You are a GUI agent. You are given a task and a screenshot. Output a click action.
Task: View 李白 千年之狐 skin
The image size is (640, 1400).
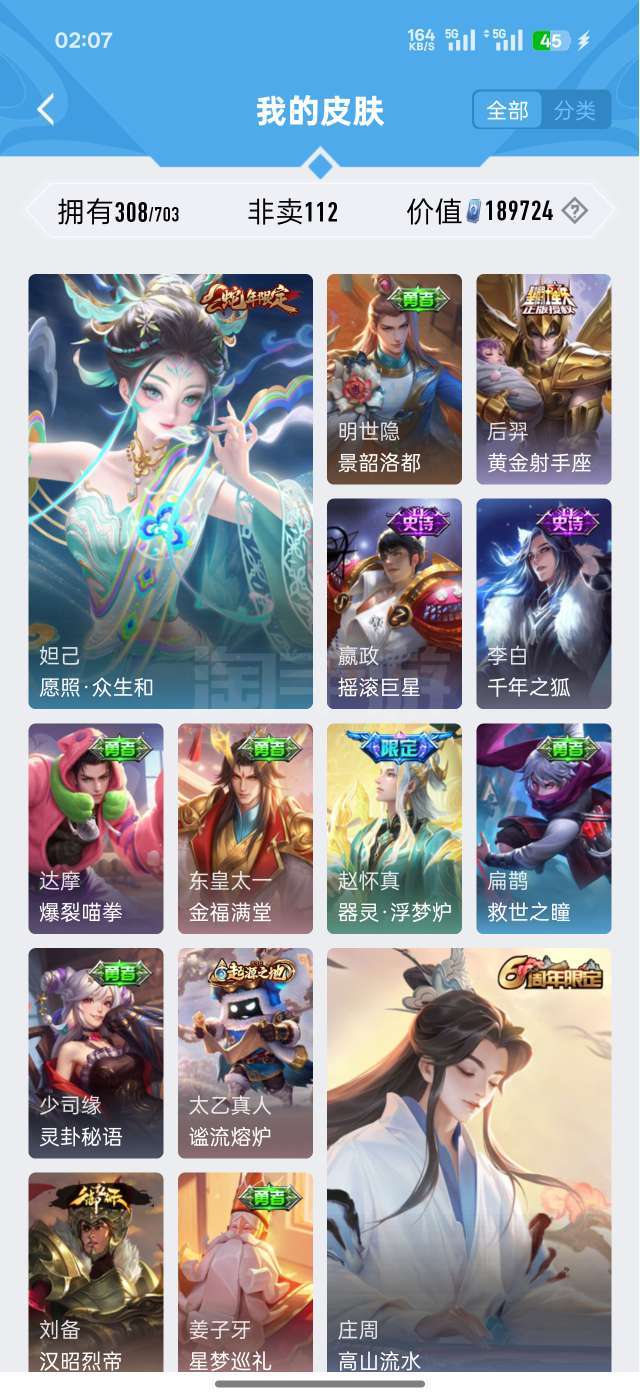click(544, 604)
